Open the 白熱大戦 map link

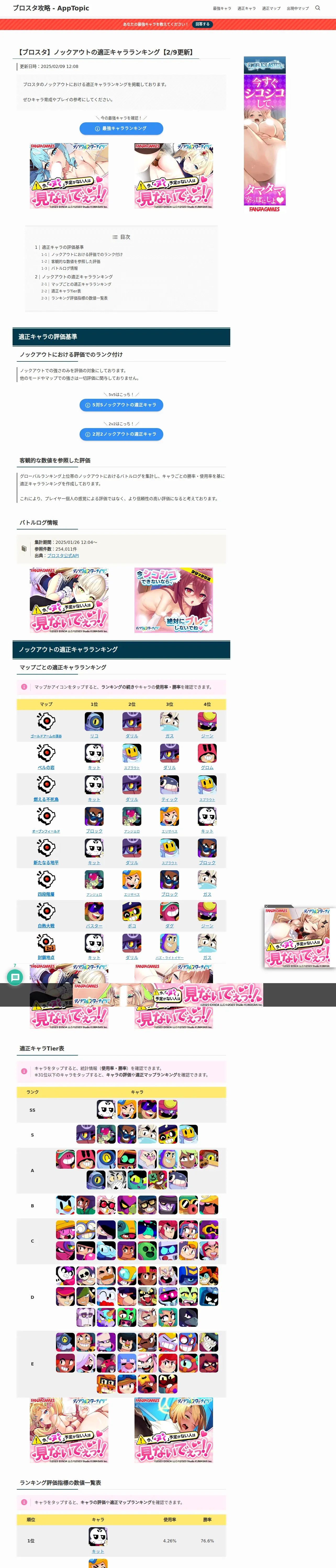[x=46, y=926]
